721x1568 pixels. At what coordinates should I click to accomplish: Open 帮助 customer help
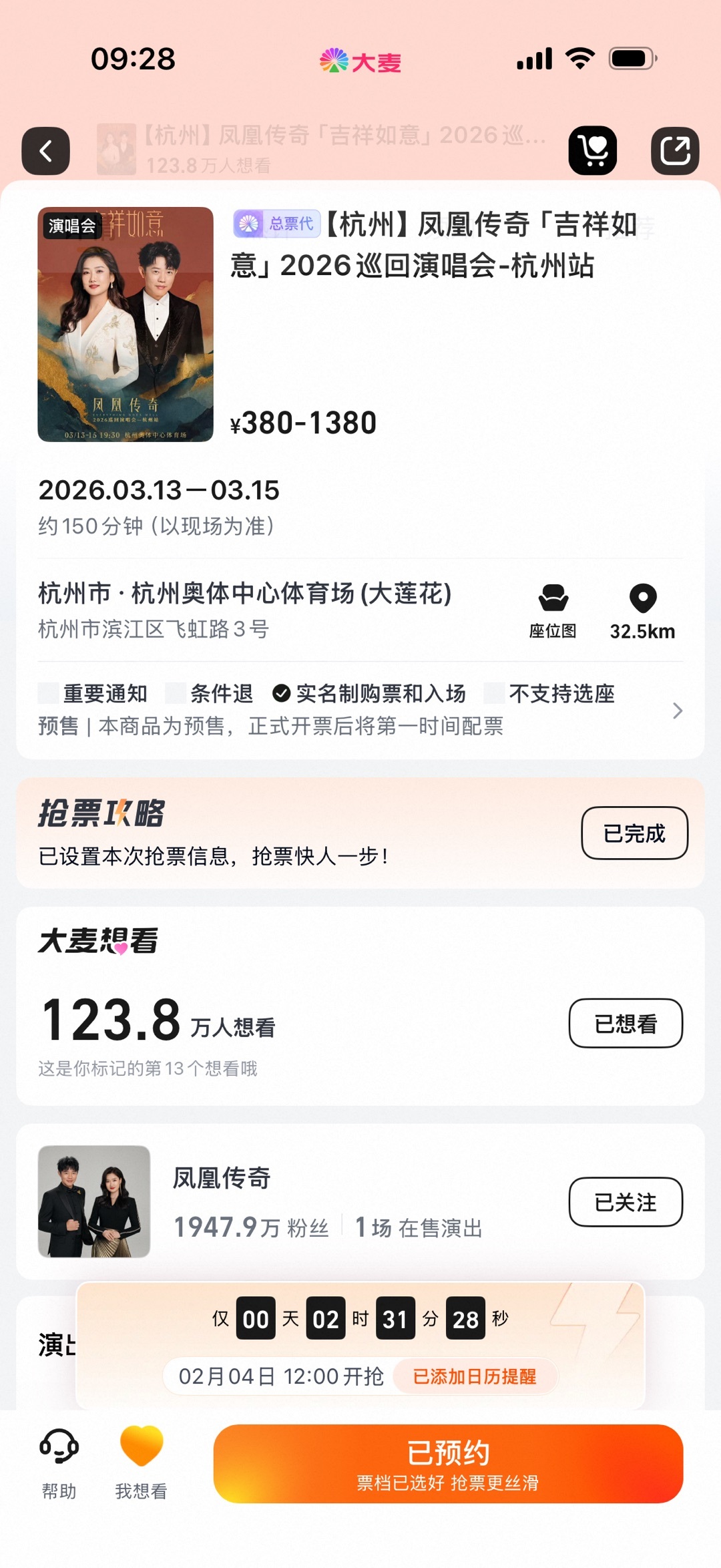(59, 1462)
